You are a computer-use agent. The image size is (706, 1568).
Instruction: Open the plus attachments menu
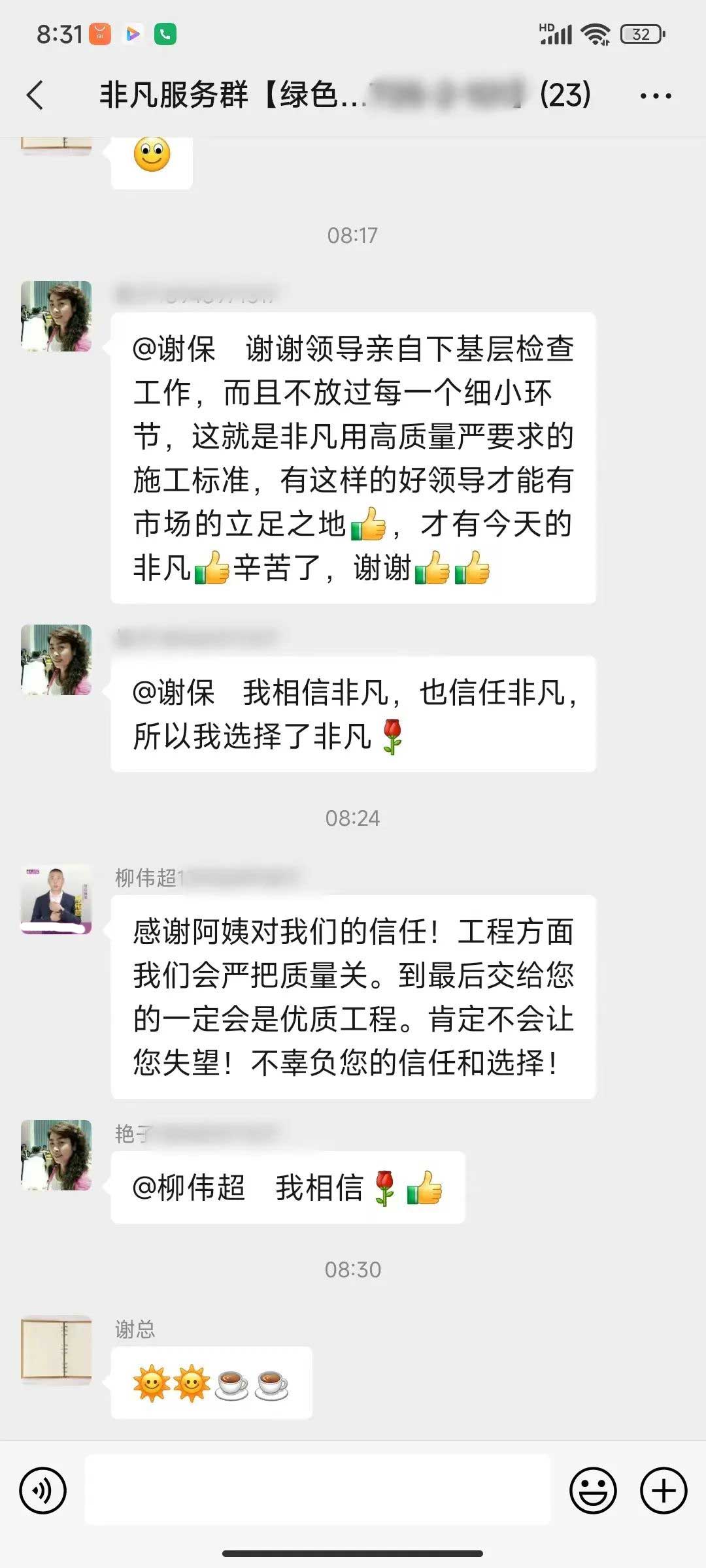[663, 1491]
